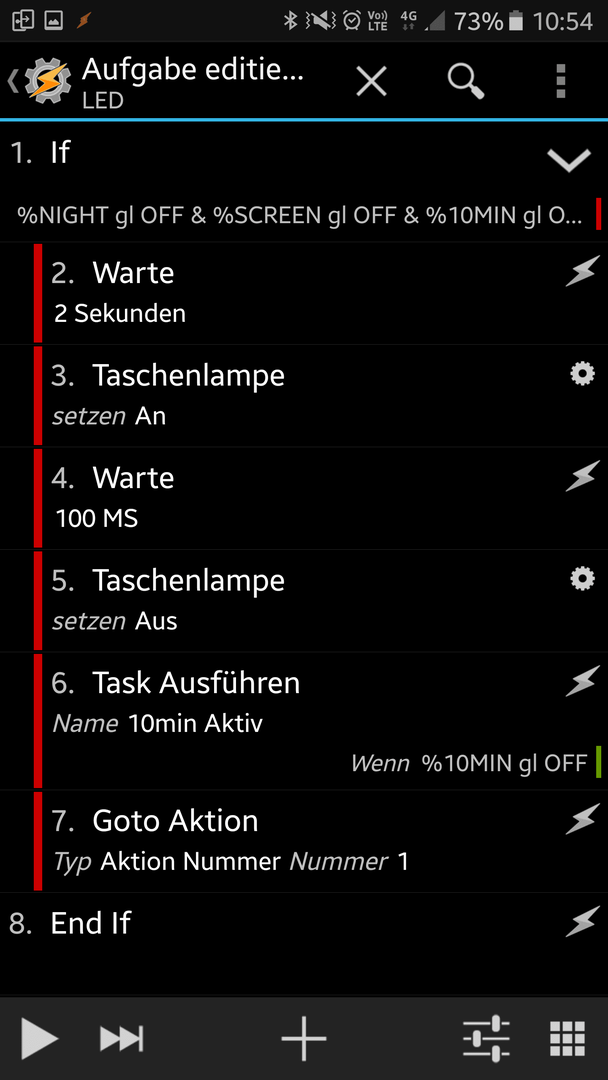
Task: Open action 3 Taschenlampe An
Action: 320,395
